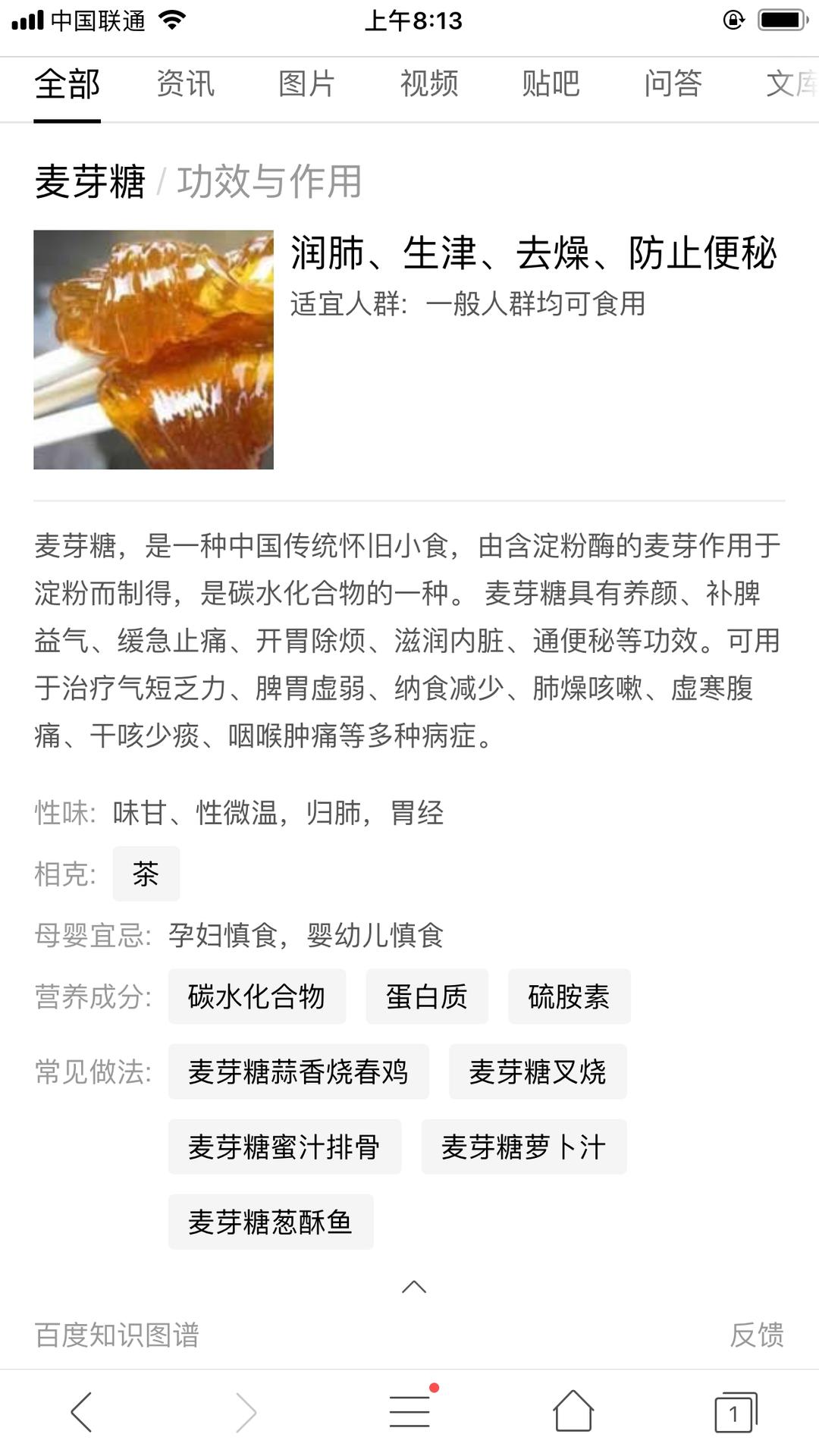
Task: Tap the 茶 chip under 相克
Action: point(146,874)
